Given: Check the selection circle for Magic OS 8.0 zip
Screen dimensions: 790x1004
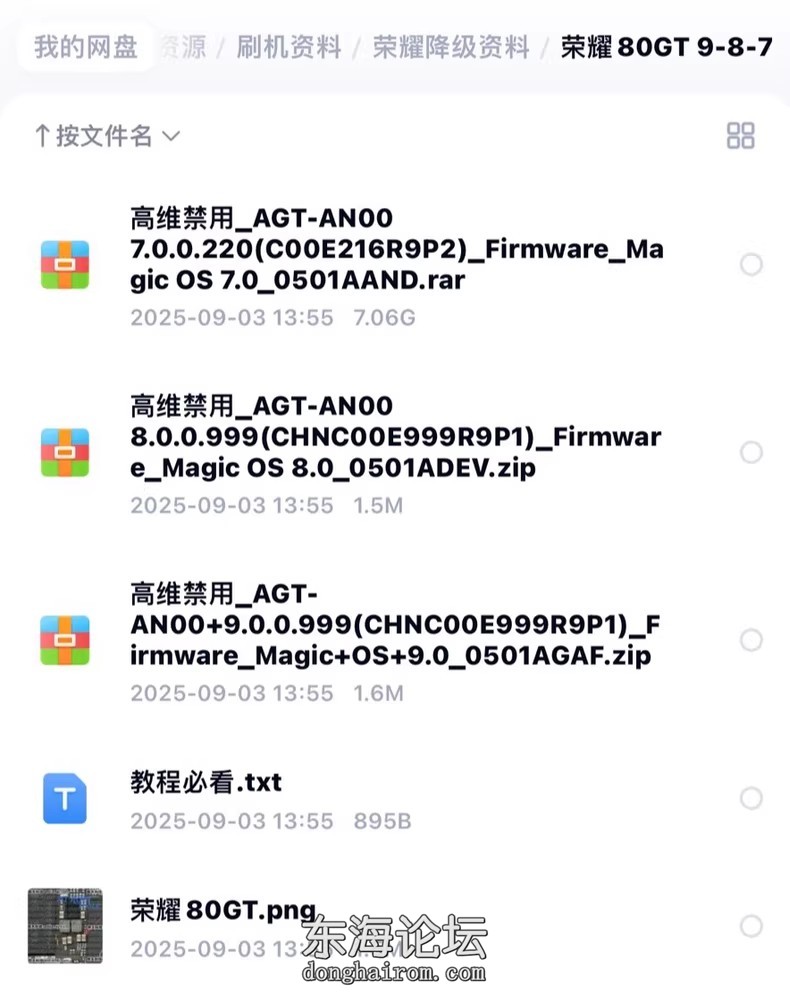Looking at the screenshot, I should point(751,452).
